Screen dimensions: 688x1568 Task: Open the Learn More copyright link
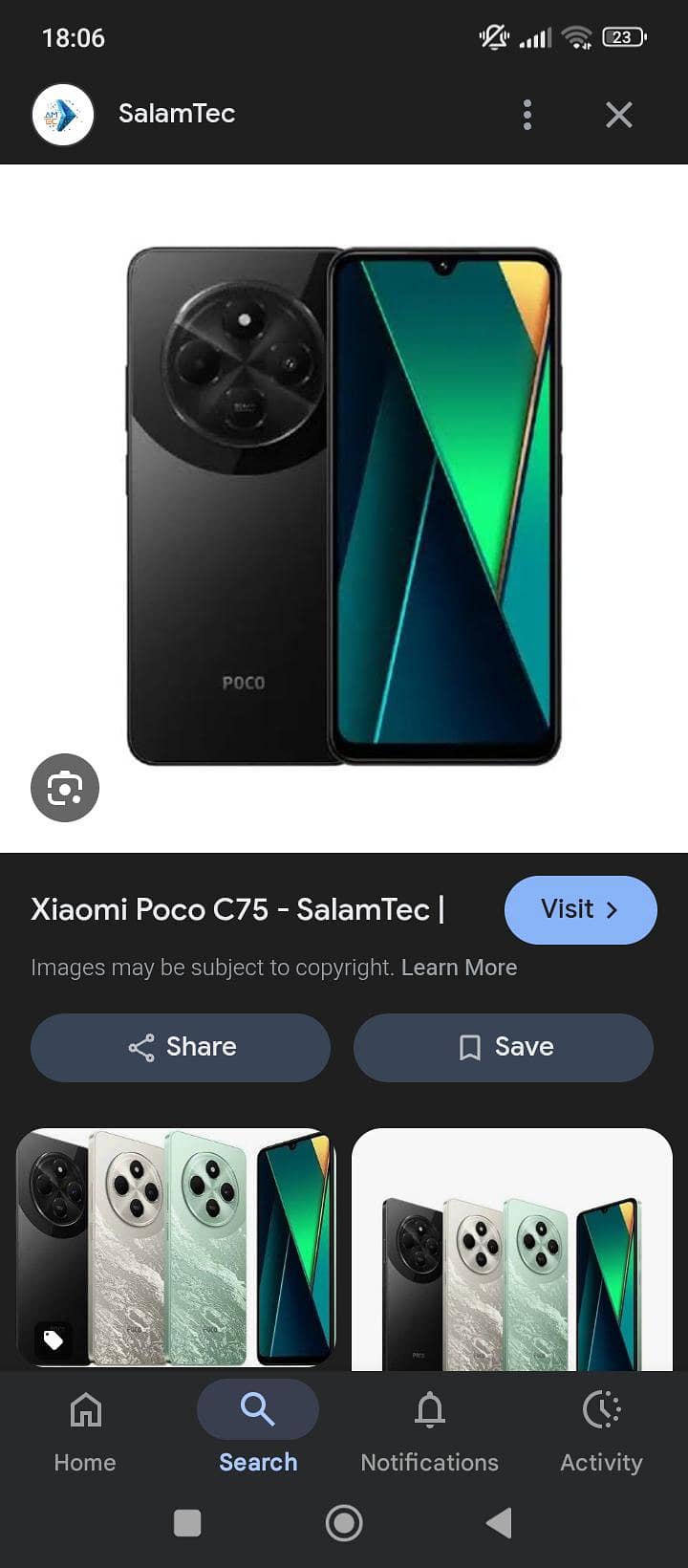pos(459,968)
